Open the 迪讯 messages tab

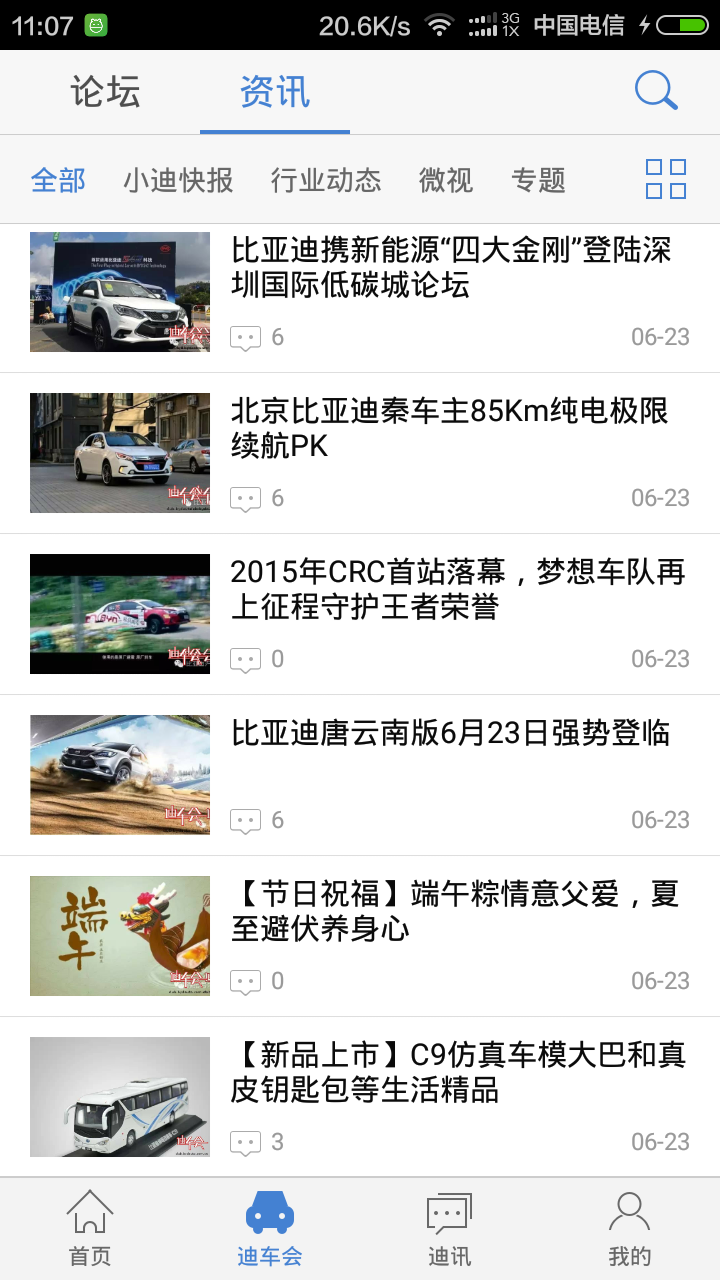point(450,1229)
